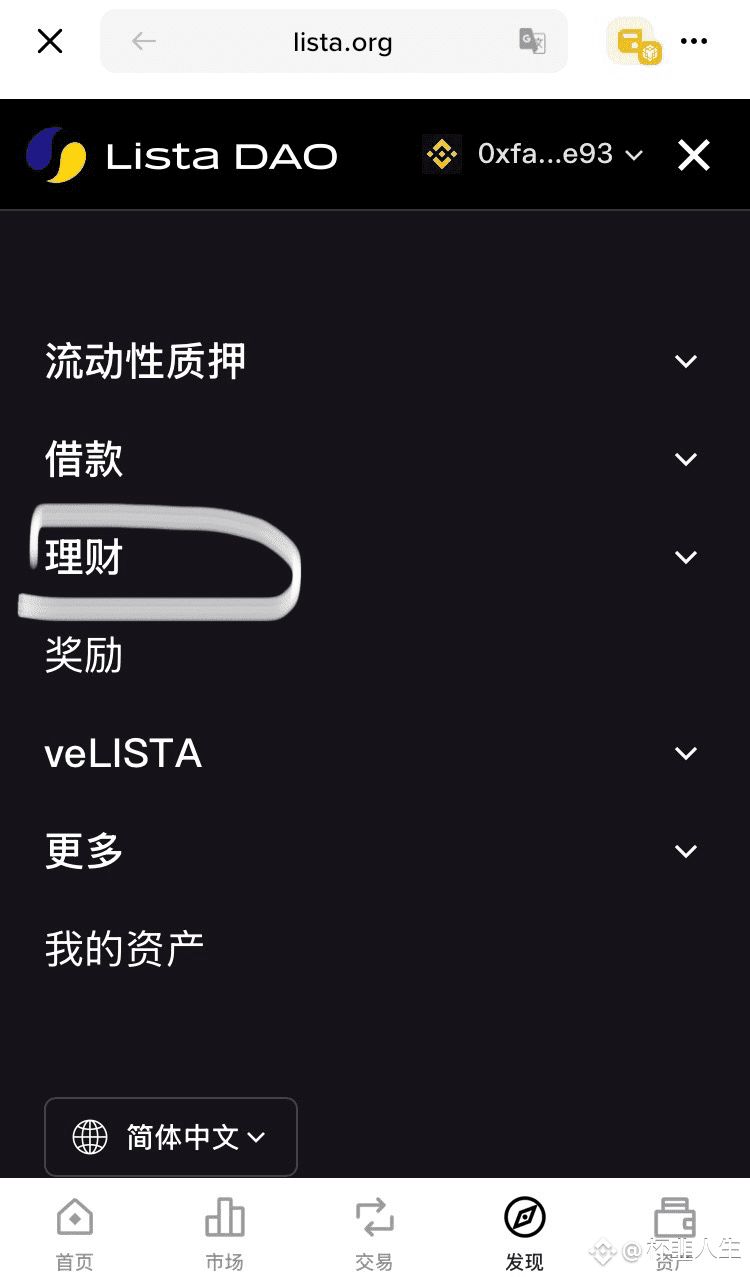Image resolution: width=750 pixels, height=1277 pixels.
Task: Open the 发现 discover compass icon
Action: pos(524,1216)
